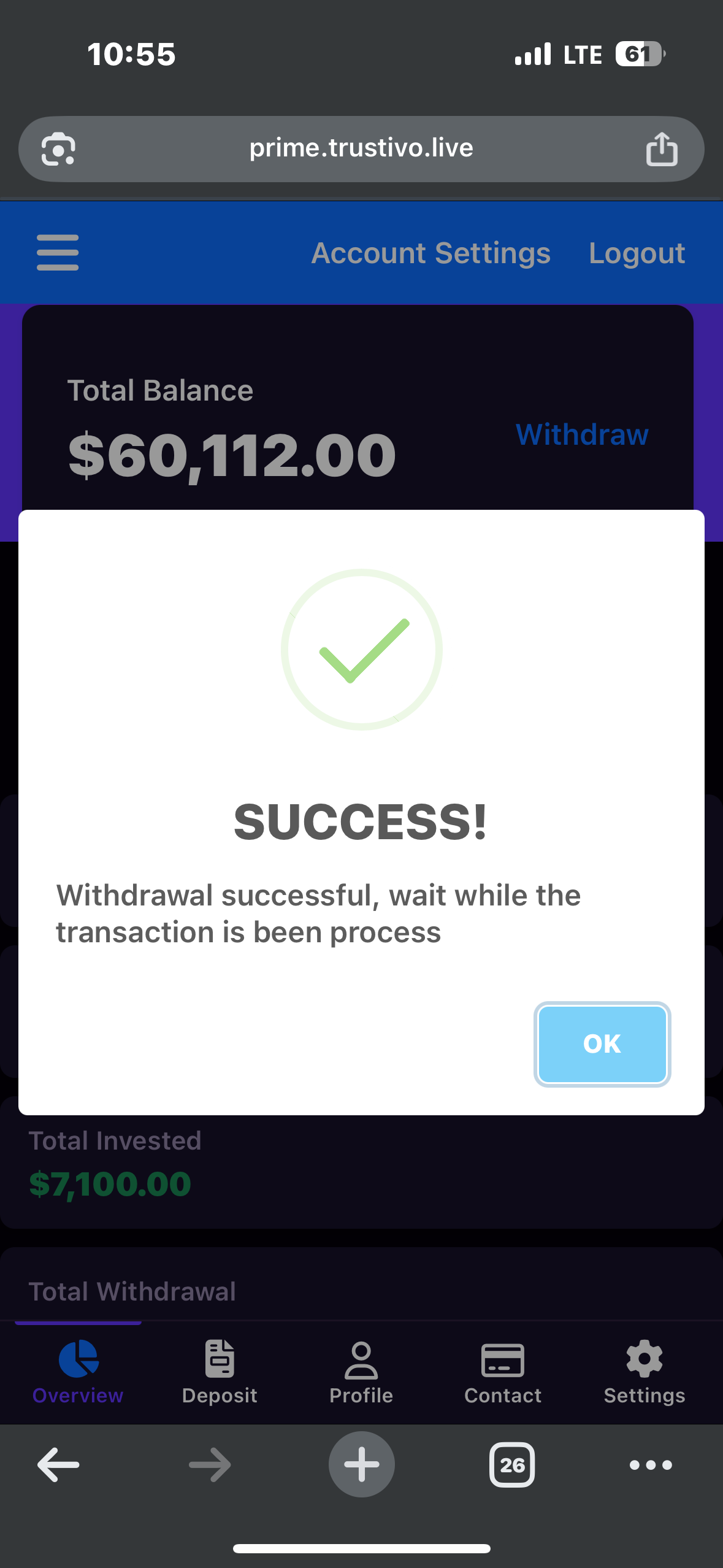Go back to the previous page
The height and width of the screenshot is (1568, 723).
[58, 1464]
